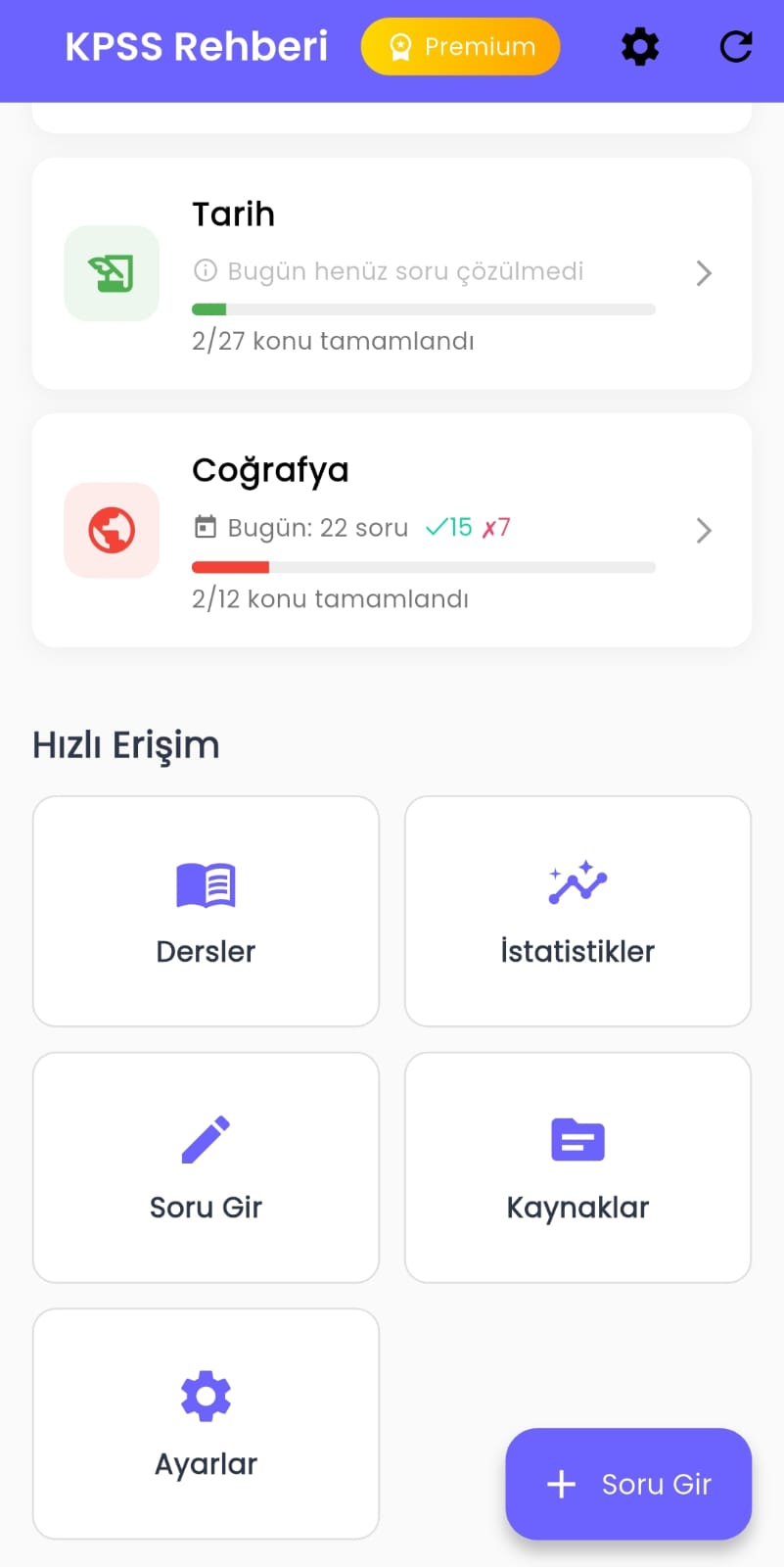Open Dersler via the book icon
The width and height of the screenshot is (784, 1567).
pos(205,883)
